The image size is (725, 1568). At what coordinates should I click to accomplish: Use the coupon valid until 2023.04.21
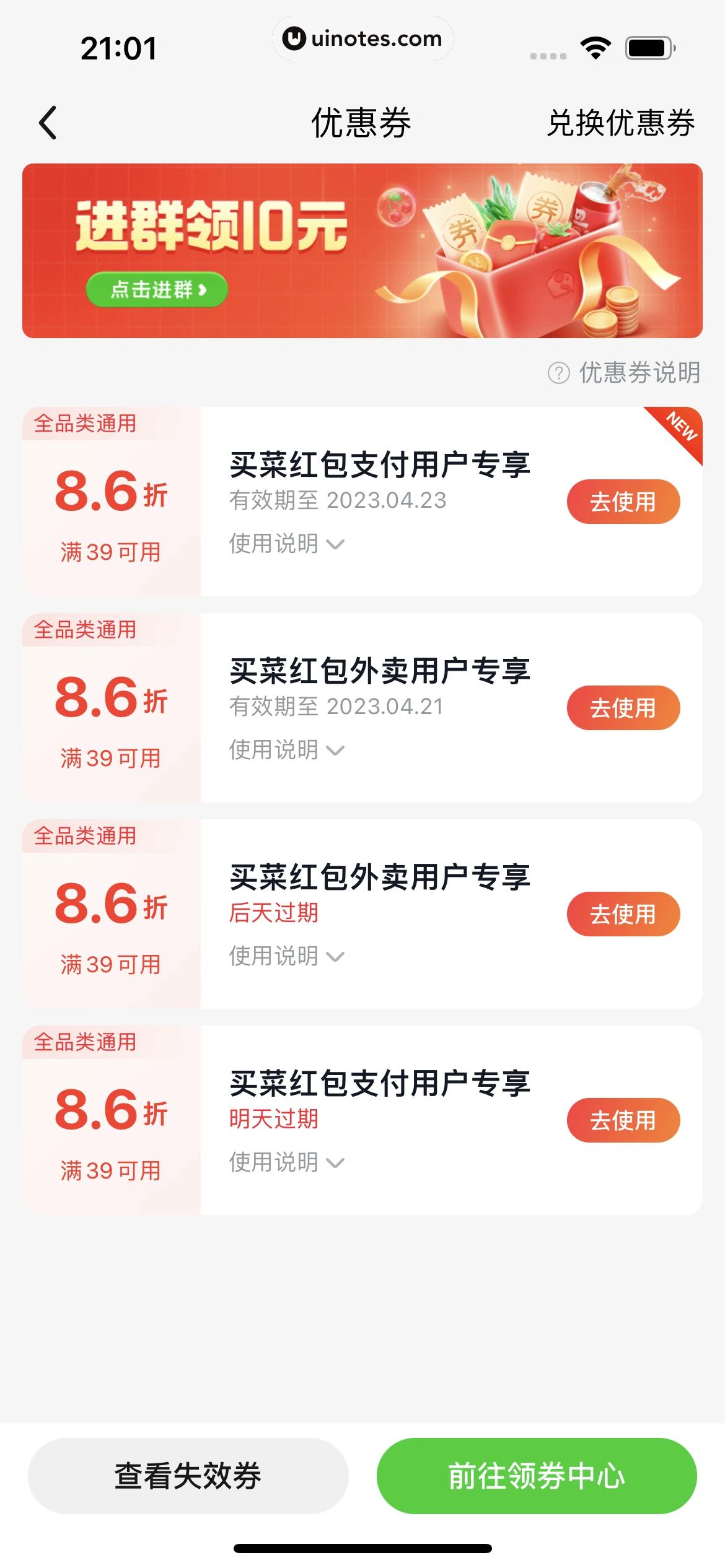click(x=623, y=708)
